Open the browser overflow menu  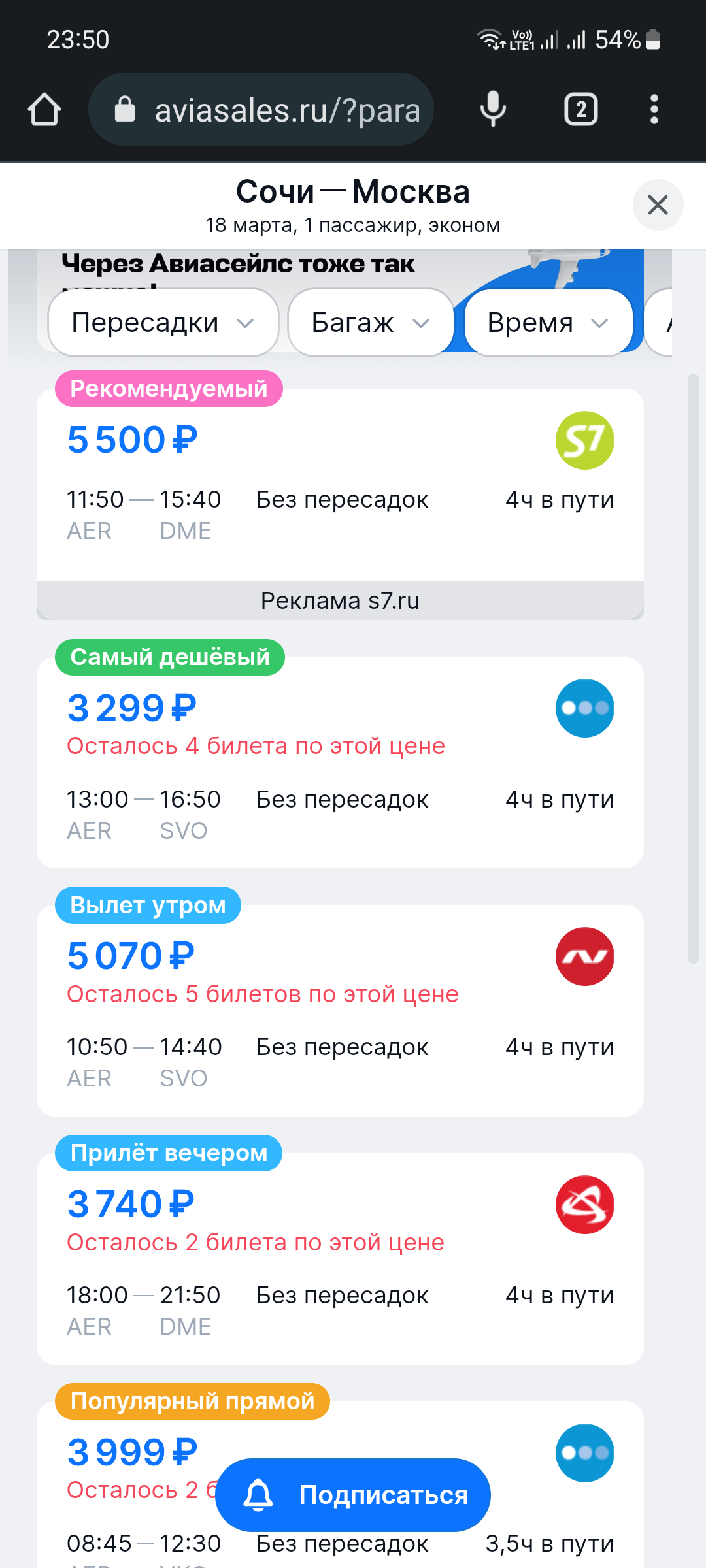[x=654, y=109]
